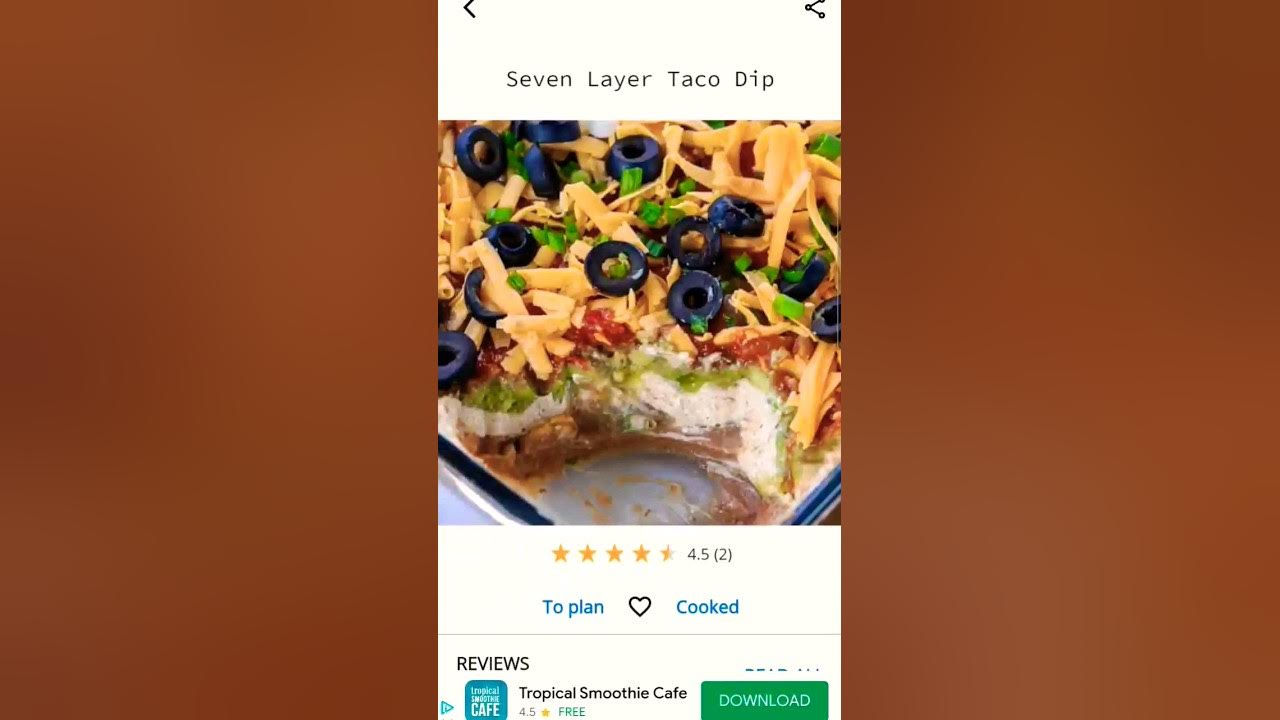This screenshot has width=1280, height=720.
Task: Share the Seven Layer Taco Dip recipe
Action: coord(815,9)
